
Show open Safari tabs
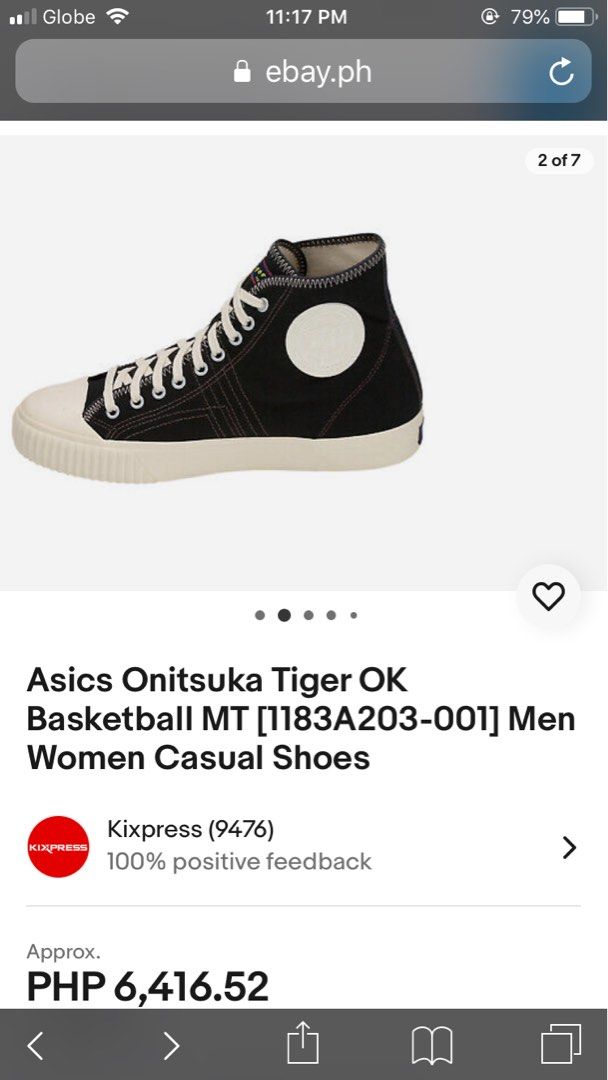560,1044
